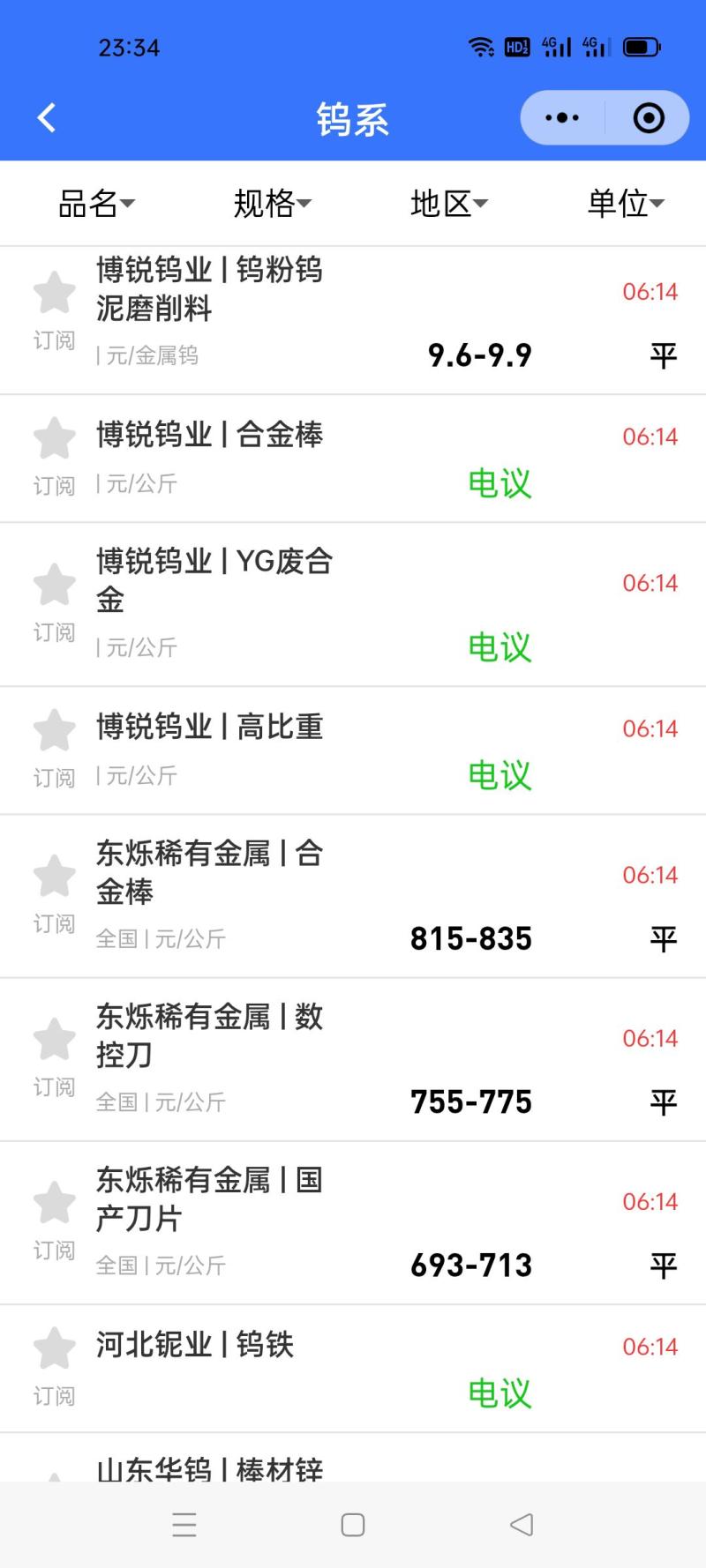Screen dimensions: 706x1568
Task: Expand the 规格 filter dropdown
Action: [x=272, y=204]
